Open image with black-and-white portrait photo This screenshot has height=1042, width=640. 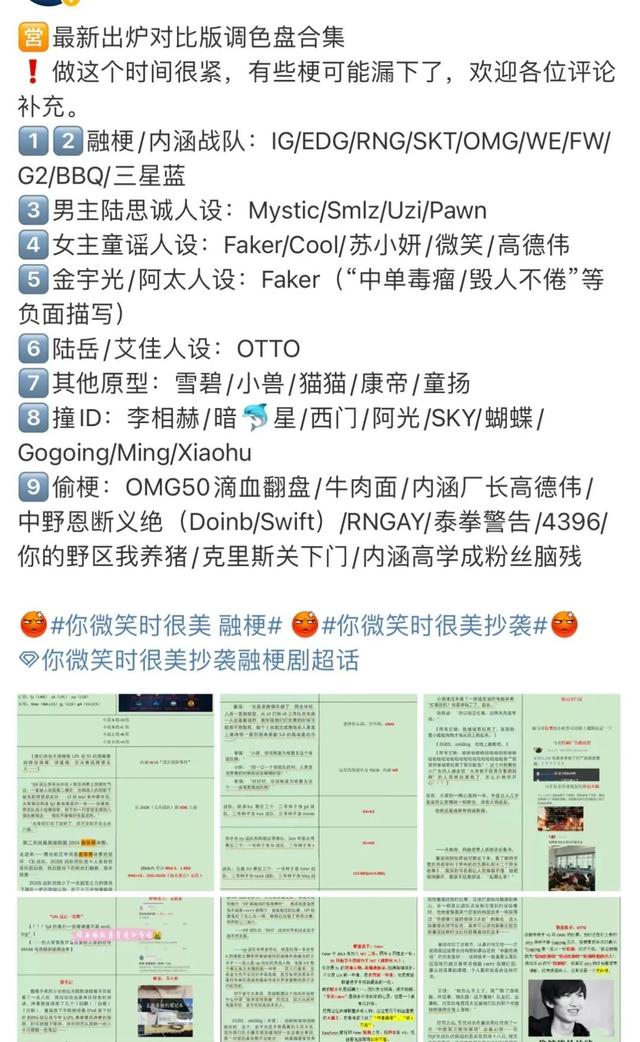520,968
